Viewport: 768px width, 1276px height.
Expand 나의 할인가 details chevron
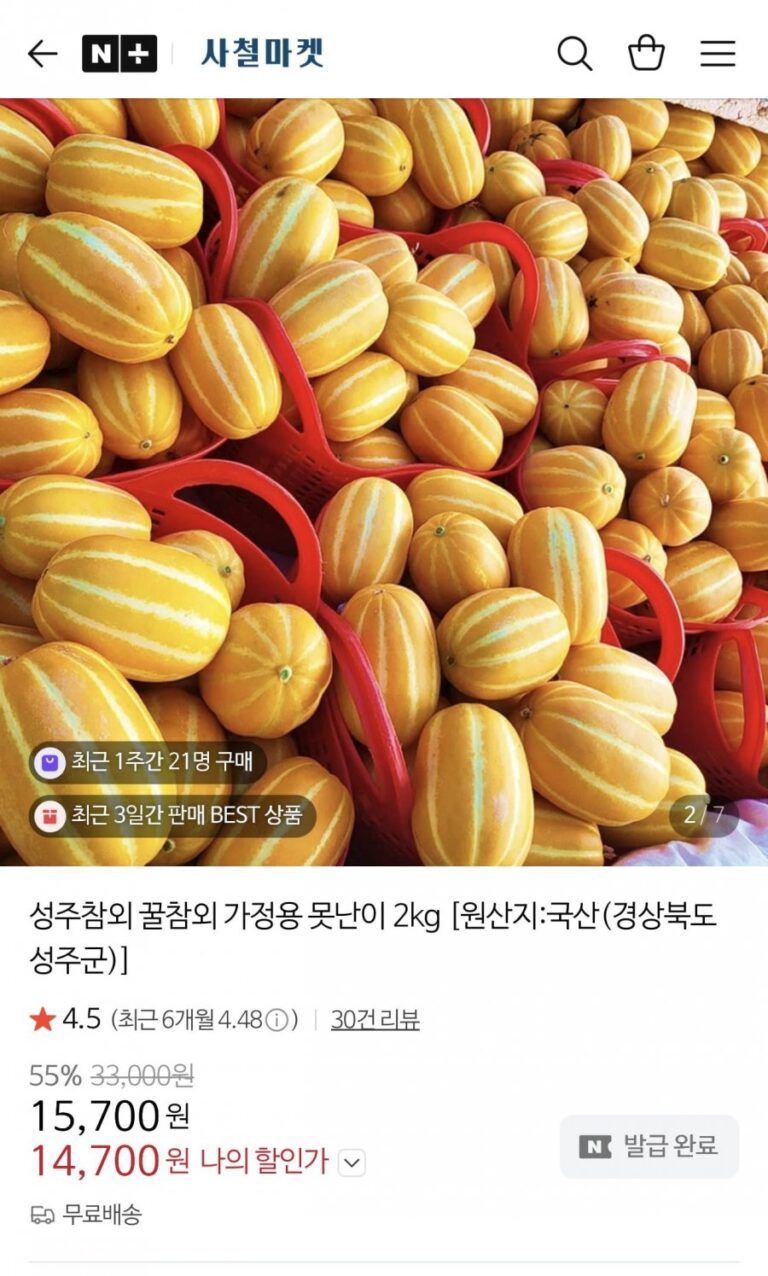[353, 1162]
